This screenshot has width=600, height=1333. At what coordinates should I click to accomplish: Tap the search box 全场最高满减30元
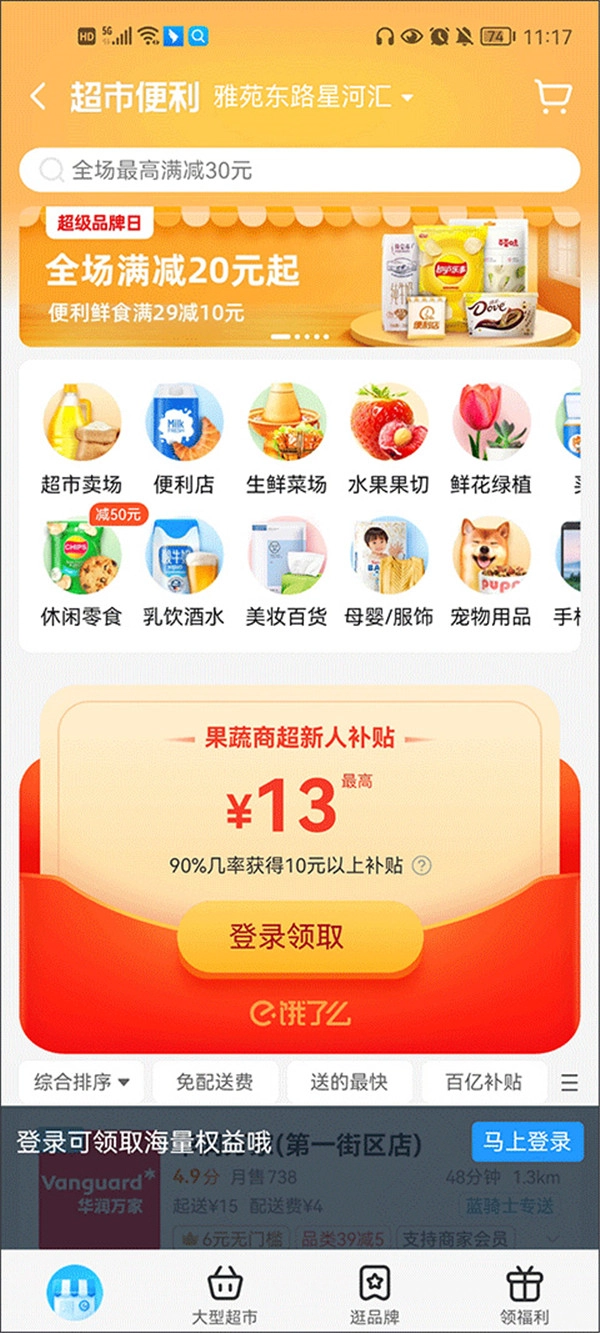tap(300, 170)
